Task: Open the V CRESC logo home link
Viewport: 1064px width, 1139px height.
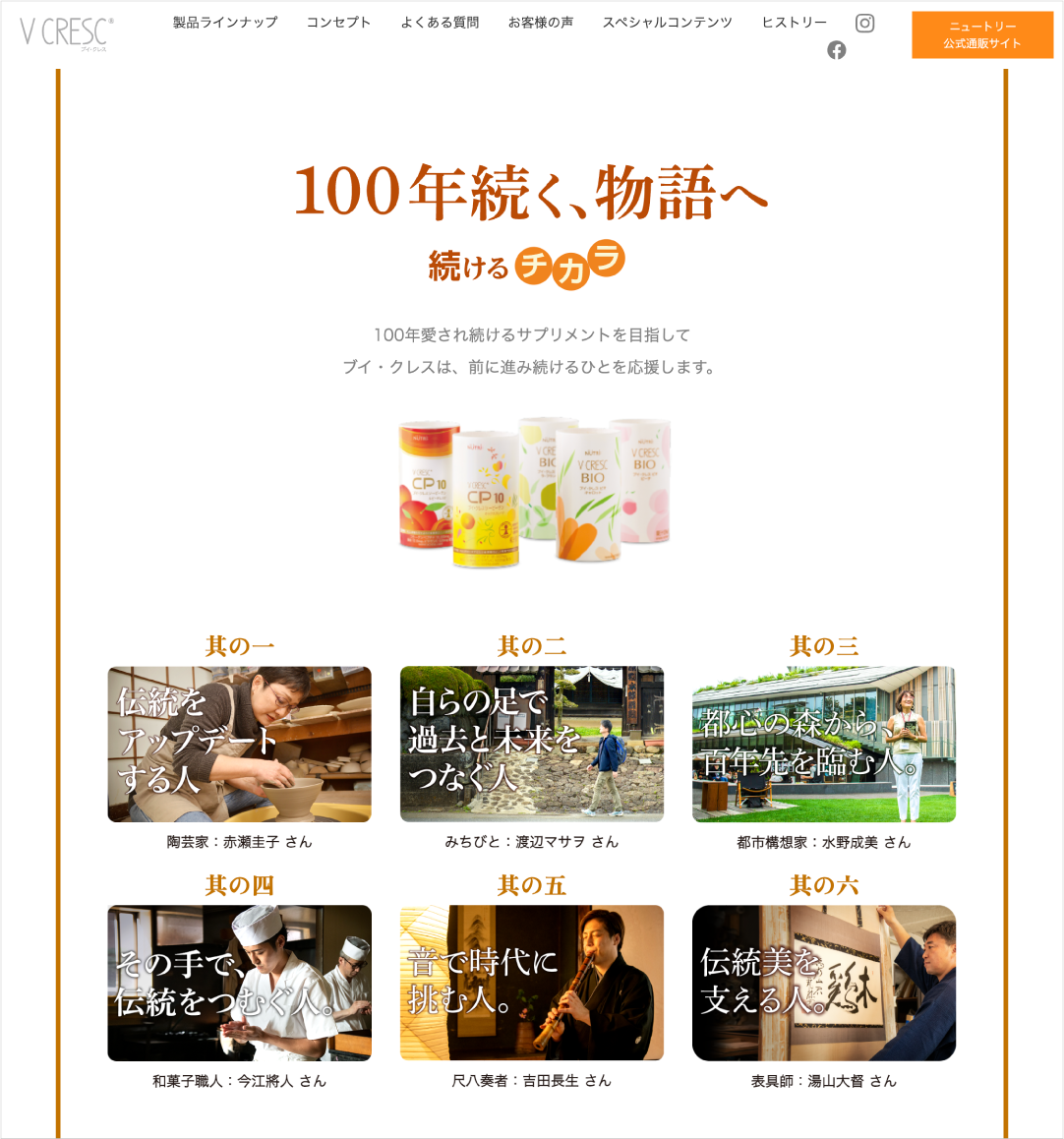Action: pyautogui.click(x=66, y=32)
